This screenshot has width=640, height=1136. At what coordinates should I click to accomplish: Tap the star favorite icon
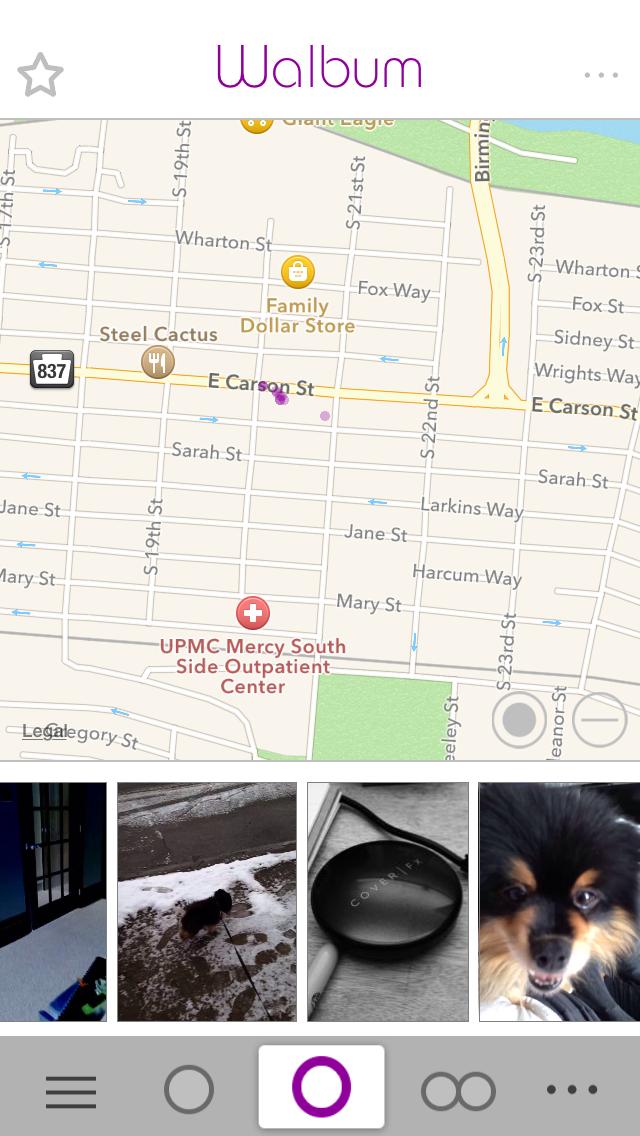(x=40, y=76)
